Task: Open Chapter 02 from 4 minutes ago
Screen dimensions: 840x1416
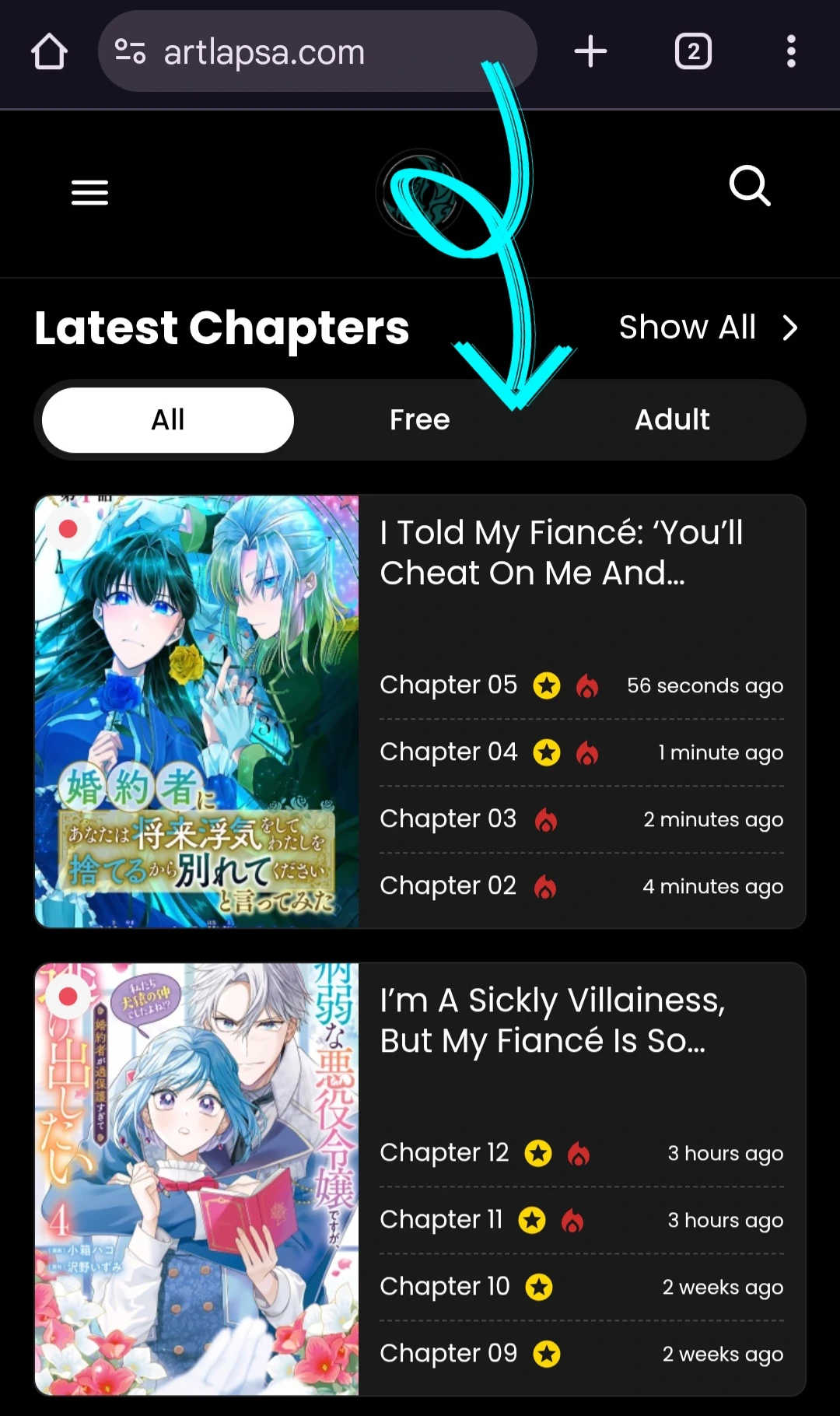Action: pyautogui.click(x=448, y=886)
